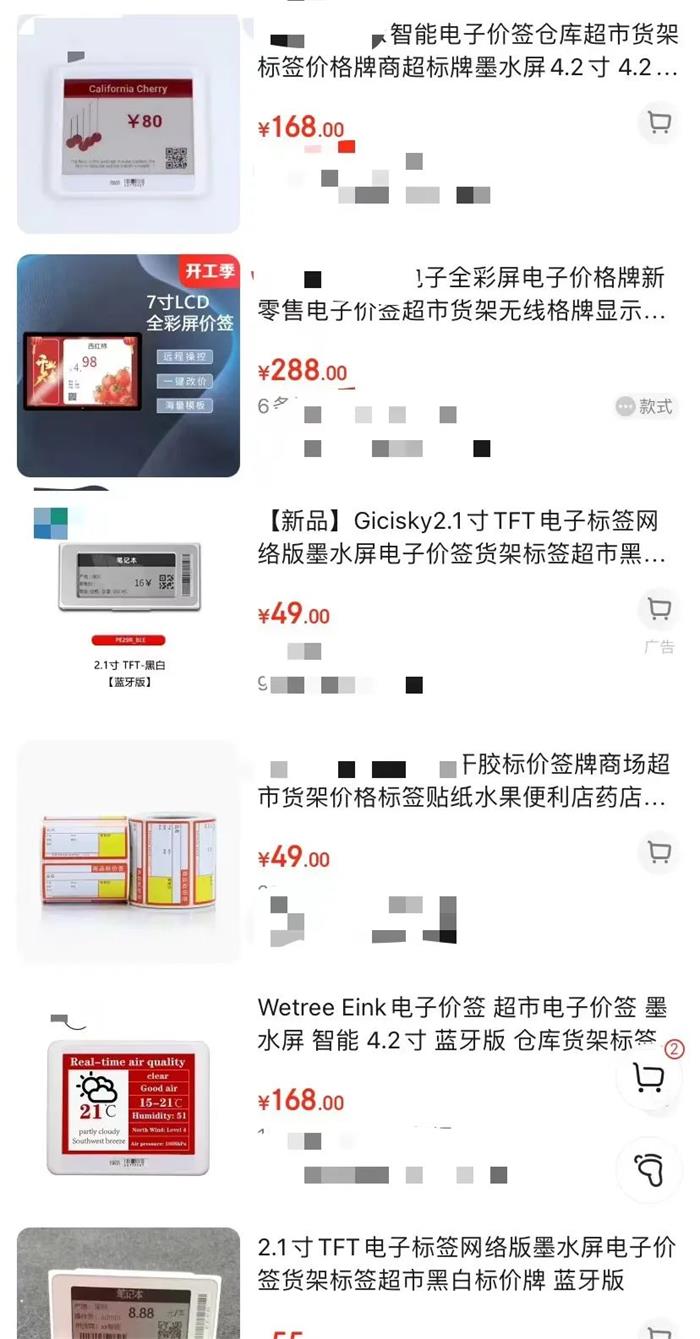The height and width of the screenshot is (1339, 700).
Task: Add the 标价签贴纸 sticker labels to cart
Action: (659, 851)
